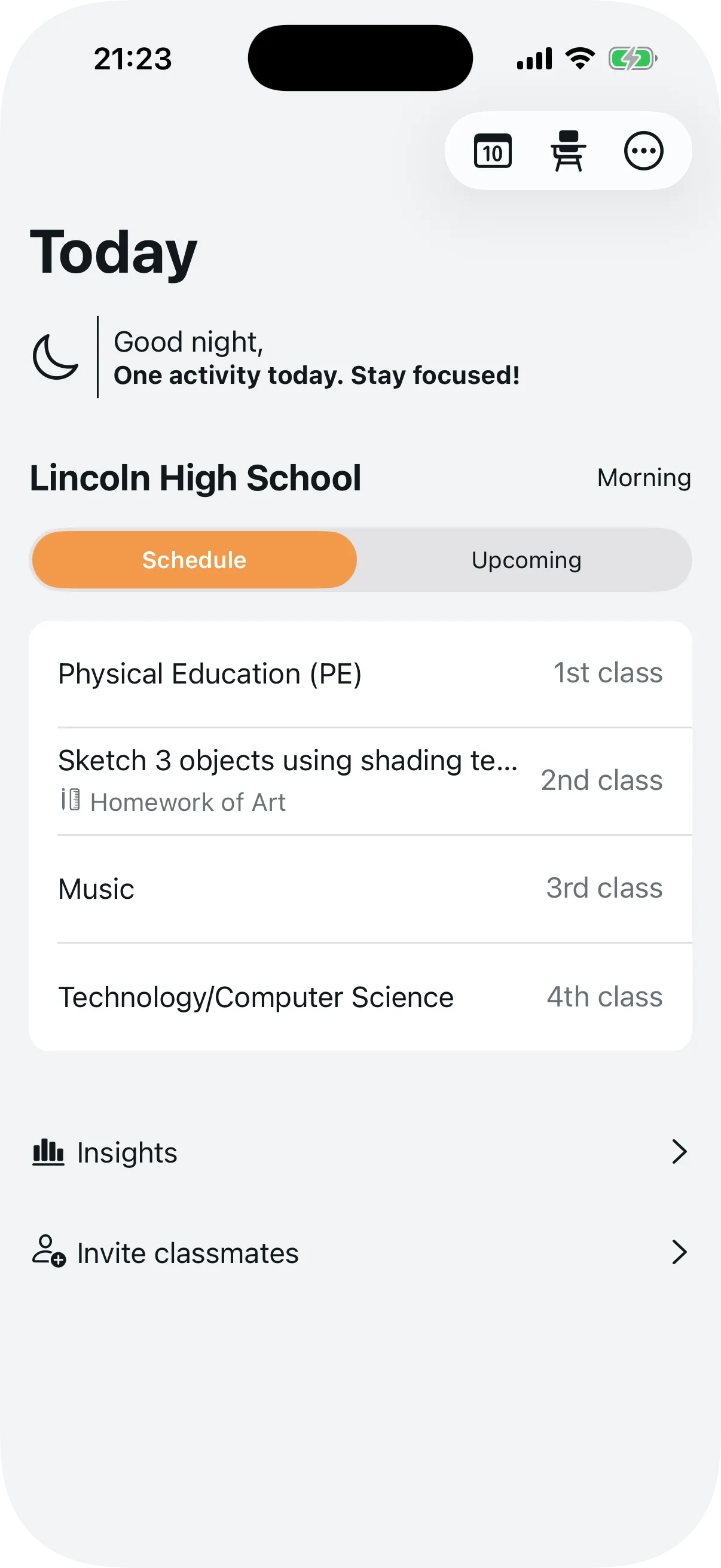Image resolution: width=721 pixels, height=1568 pixels.
Task: Click the add-person icon beside Invite classmates
Action: [48, 1252]
